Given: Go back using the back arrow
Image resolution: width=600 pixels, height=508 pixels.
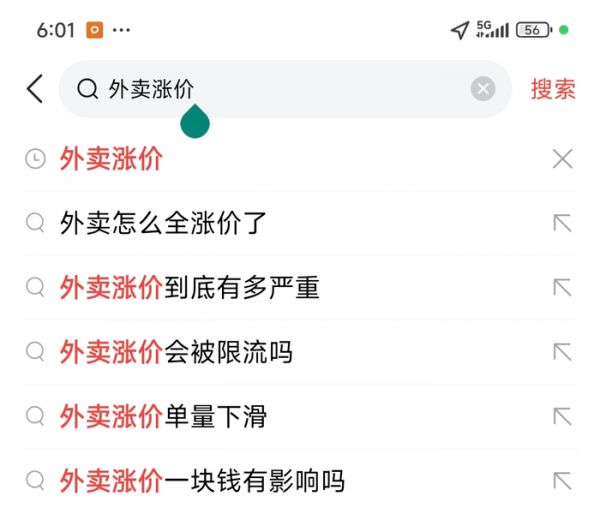Looking at the screenshot, I should pyautogui.click(x=35, y=89).
